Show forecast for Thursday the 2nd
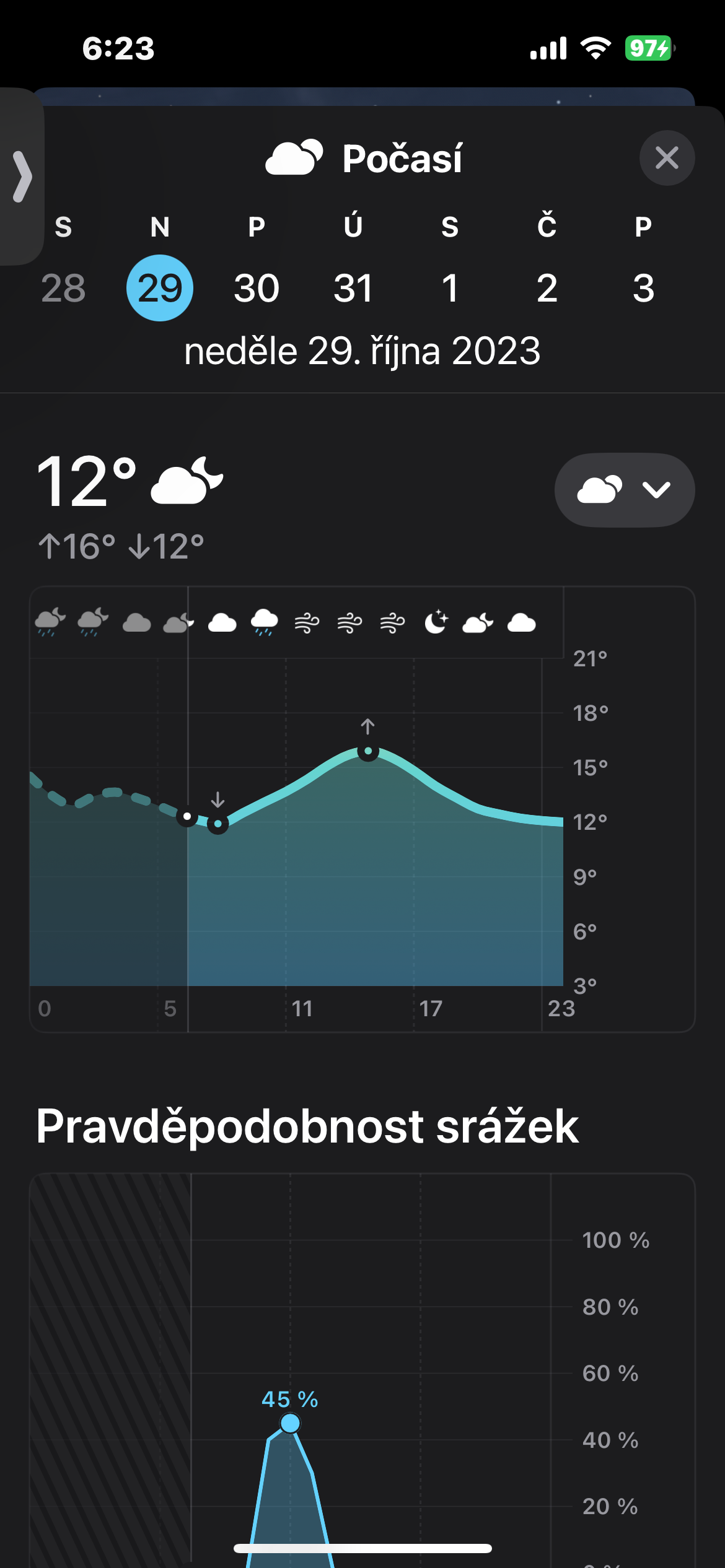Screen dimensions: 725x1568 (x=547, y=288)
